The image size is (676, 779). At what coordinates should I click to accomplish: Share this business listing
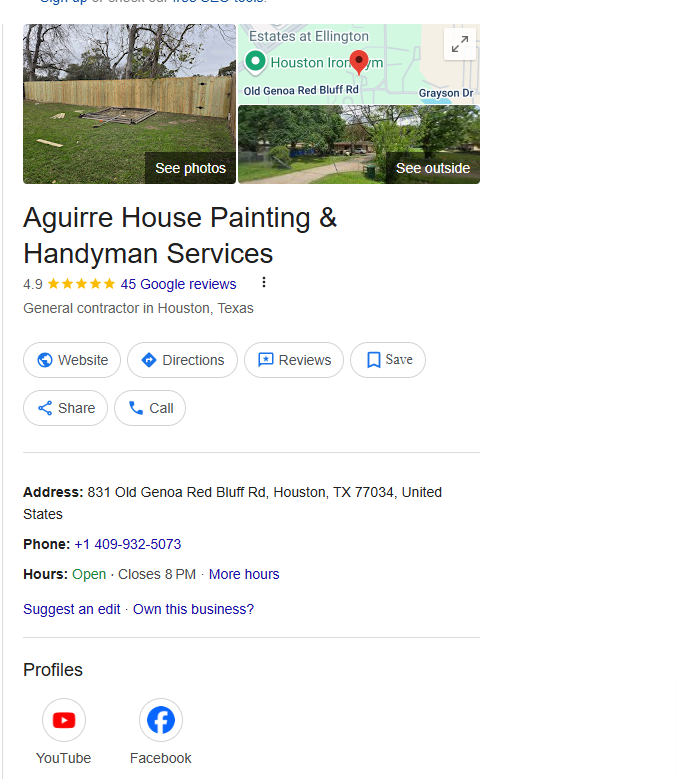click(x=65, y=408)
